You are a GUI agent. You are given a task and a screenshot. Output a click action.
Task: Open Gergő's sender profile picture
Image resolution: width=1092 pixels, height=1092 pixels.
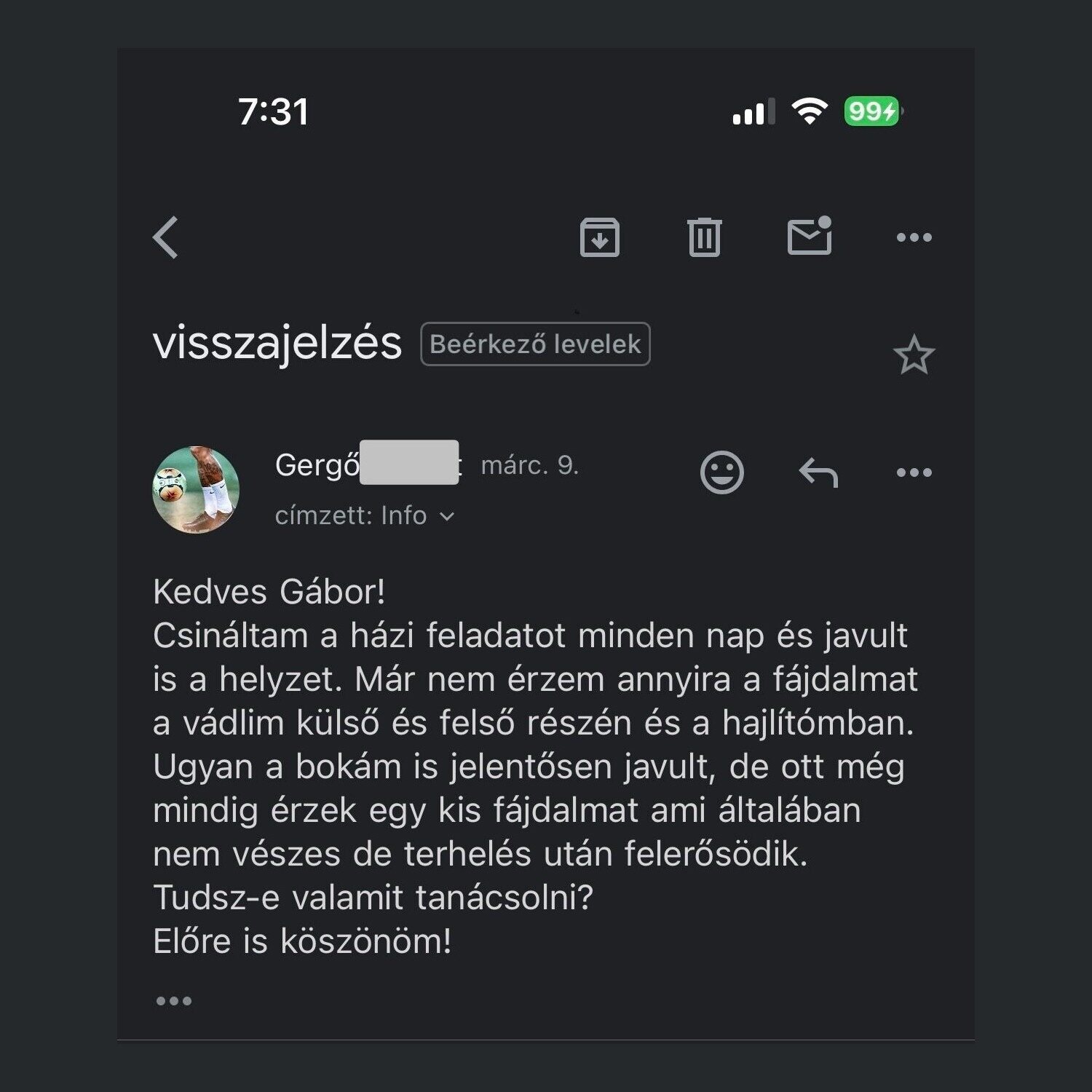tap(196, 489)
